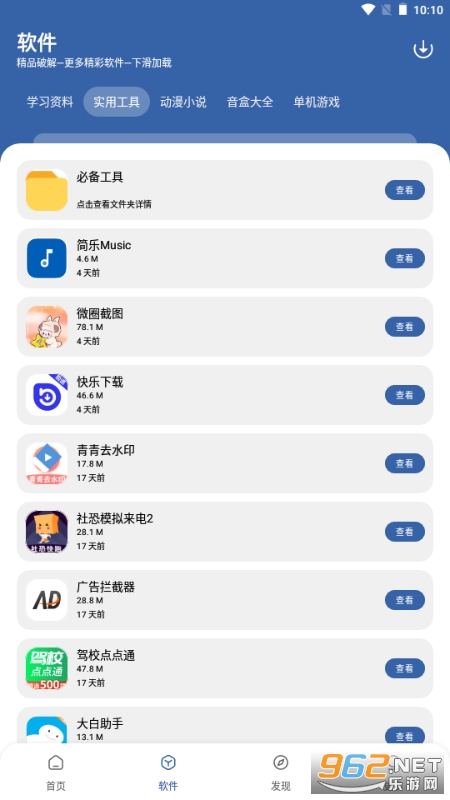Open the 单机游戏 tab
Image resolution: width=450 pixels, height=800 pixels.
click(316, 102)
